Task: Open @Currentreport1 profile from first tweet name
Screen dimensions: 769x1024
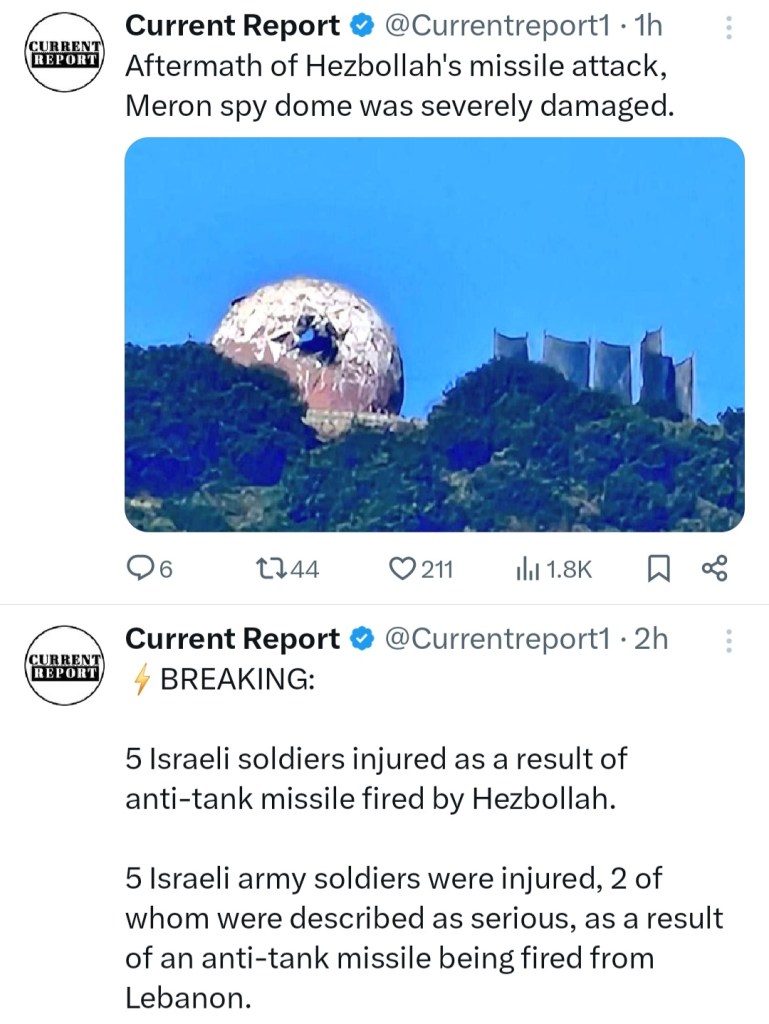Action: coord(232,27)
